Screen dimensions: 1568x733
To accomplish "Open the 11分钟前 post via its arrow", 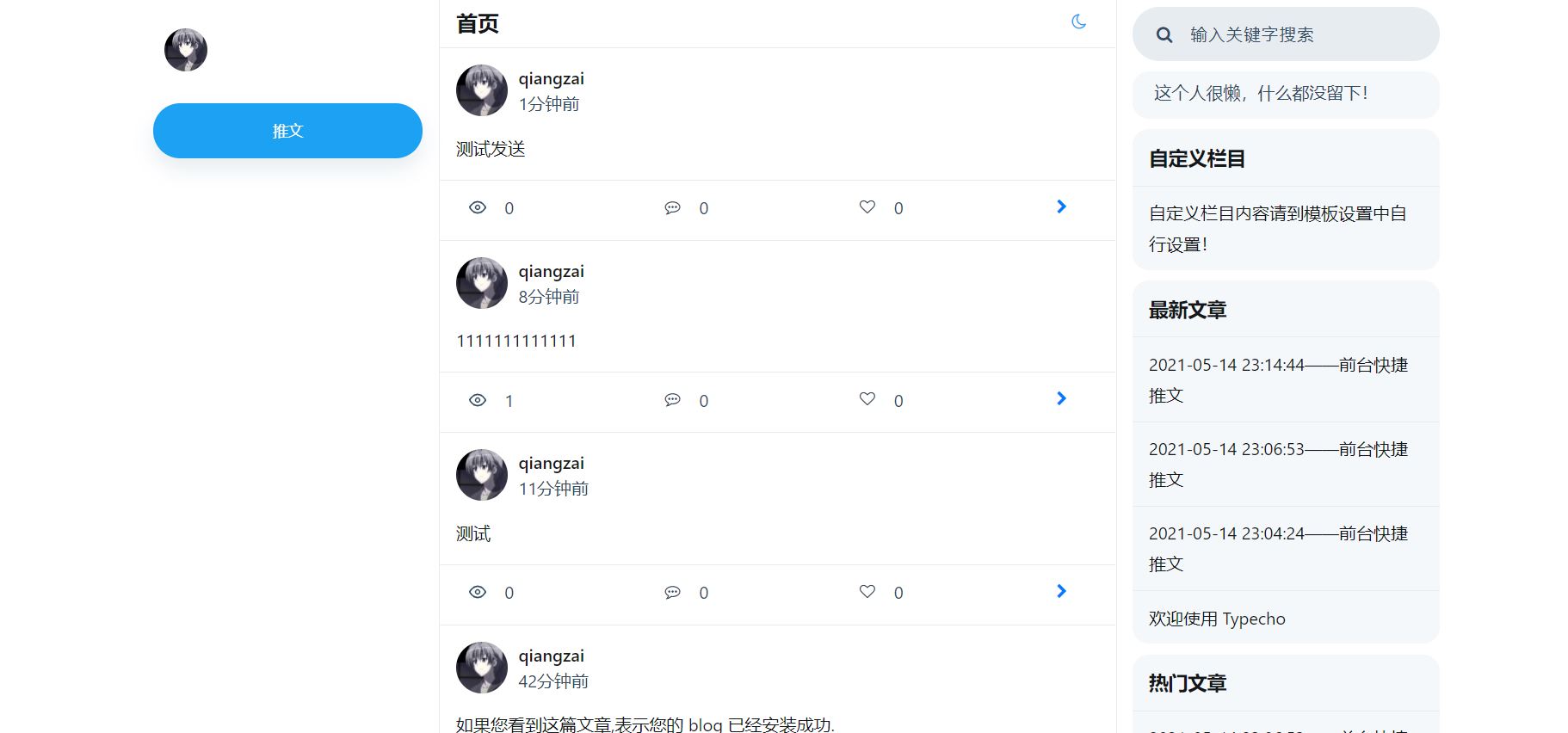I will (x=1061, y=591).
